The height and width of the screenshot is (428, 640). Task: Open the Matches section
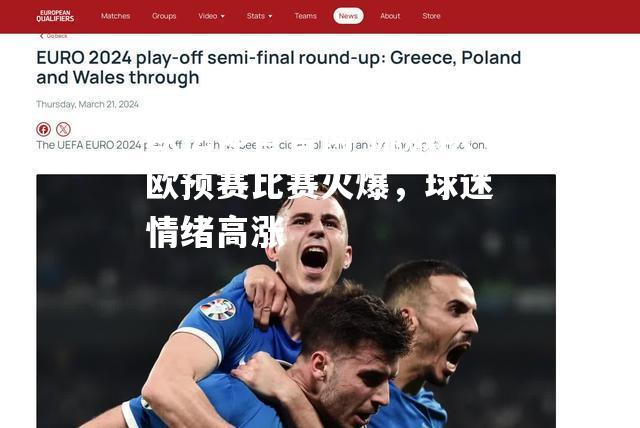pos(115,16)
